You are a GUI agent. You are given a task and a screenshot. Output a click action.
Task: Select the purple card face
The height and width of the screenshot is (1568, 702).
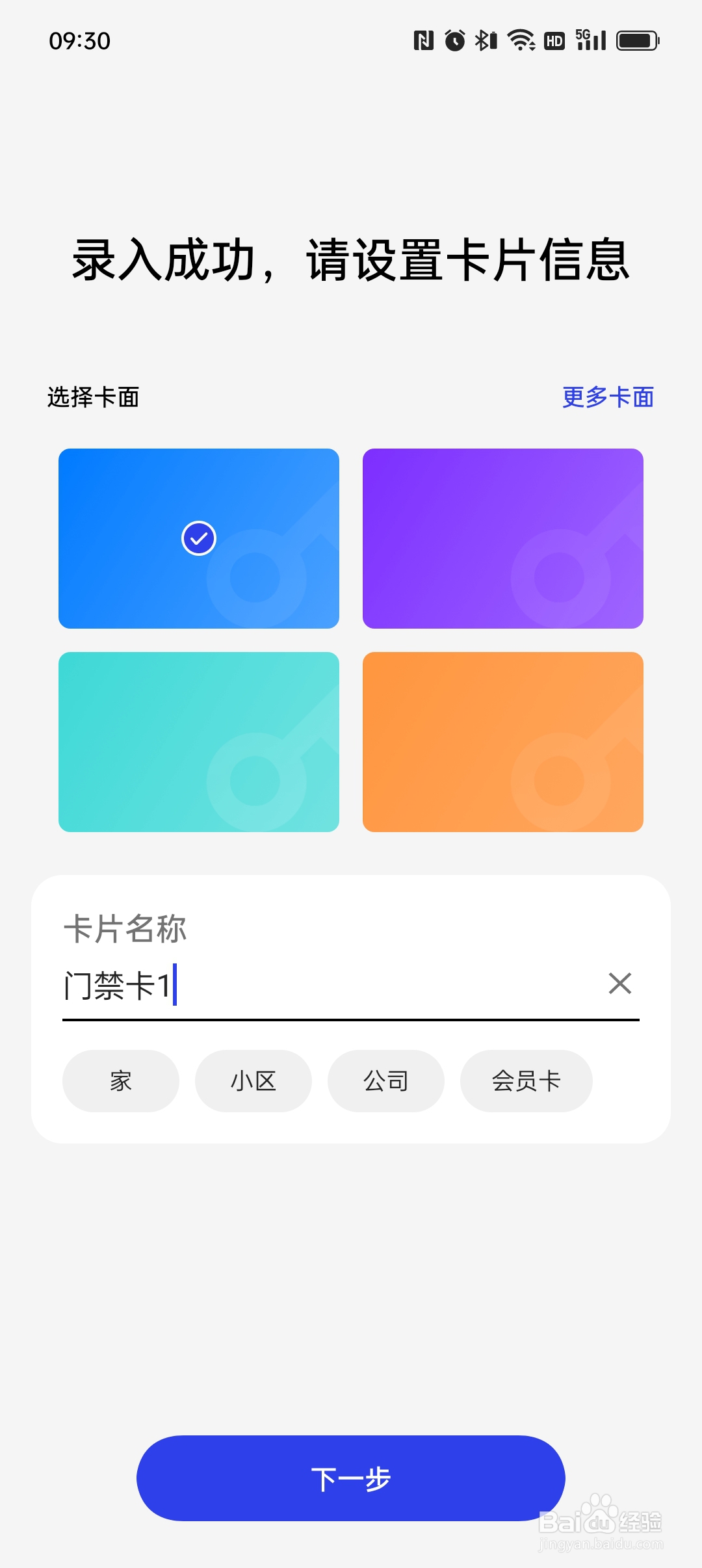tap(502, 538)
